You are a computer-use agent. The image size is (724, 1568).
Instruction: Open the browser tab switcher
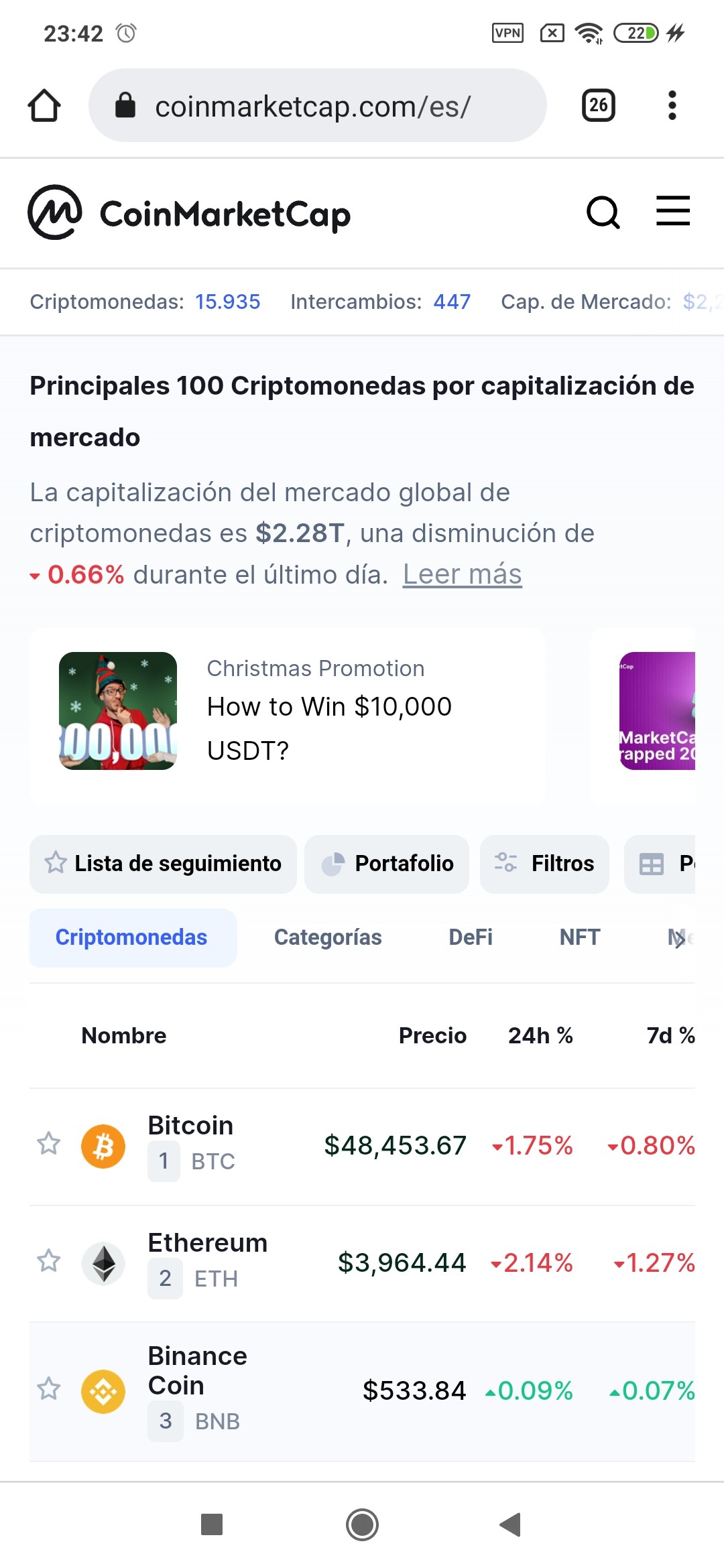tap(598, 105)
